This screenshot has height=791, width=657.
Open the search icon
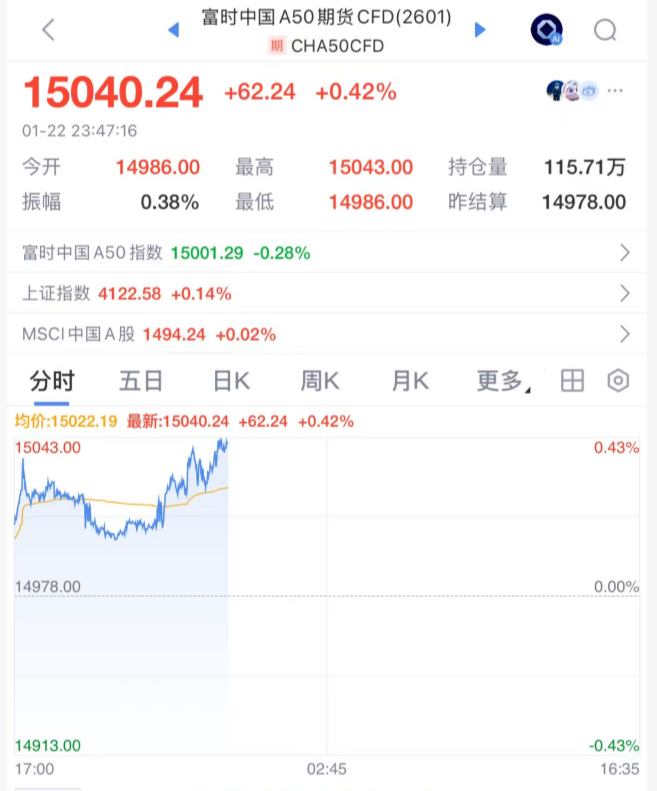[605, 30]
